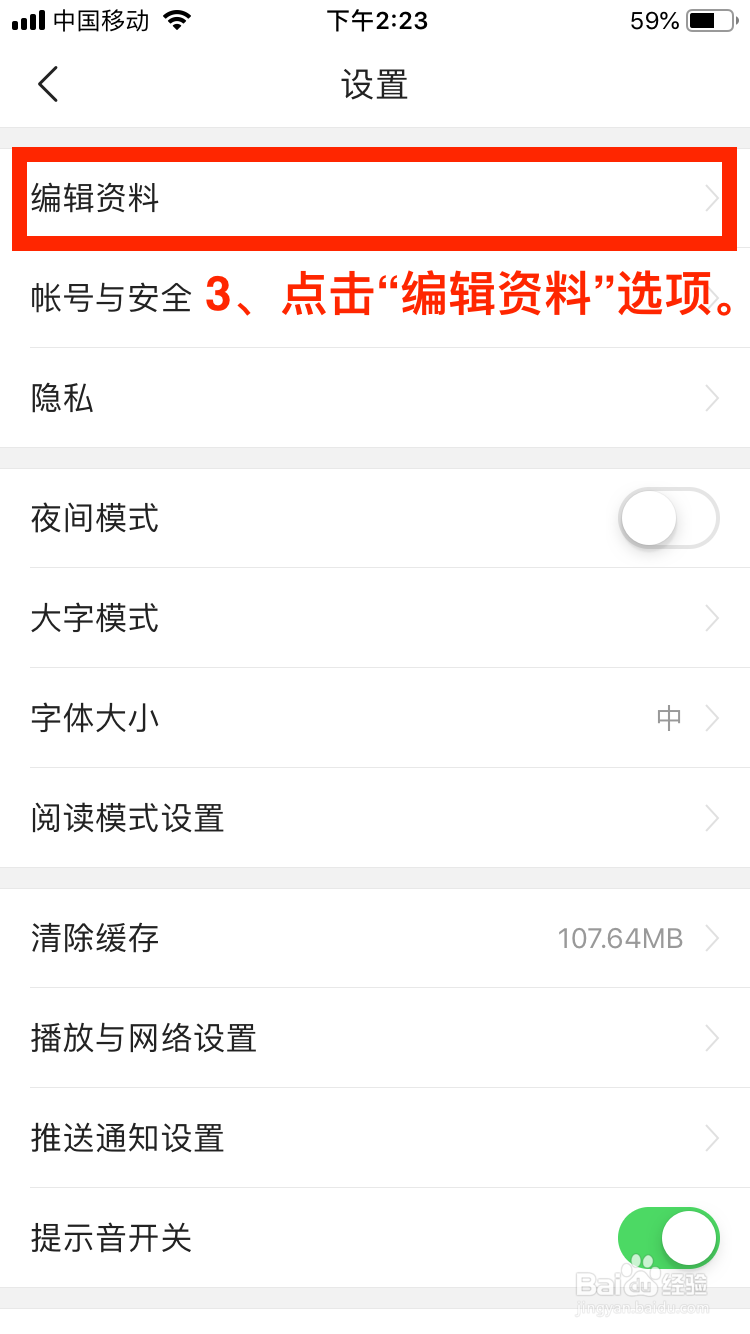Tap the arrow beside 阅读模式设置
The width and height of the screenshot is (750, 1334).
[x=712, y=818]
